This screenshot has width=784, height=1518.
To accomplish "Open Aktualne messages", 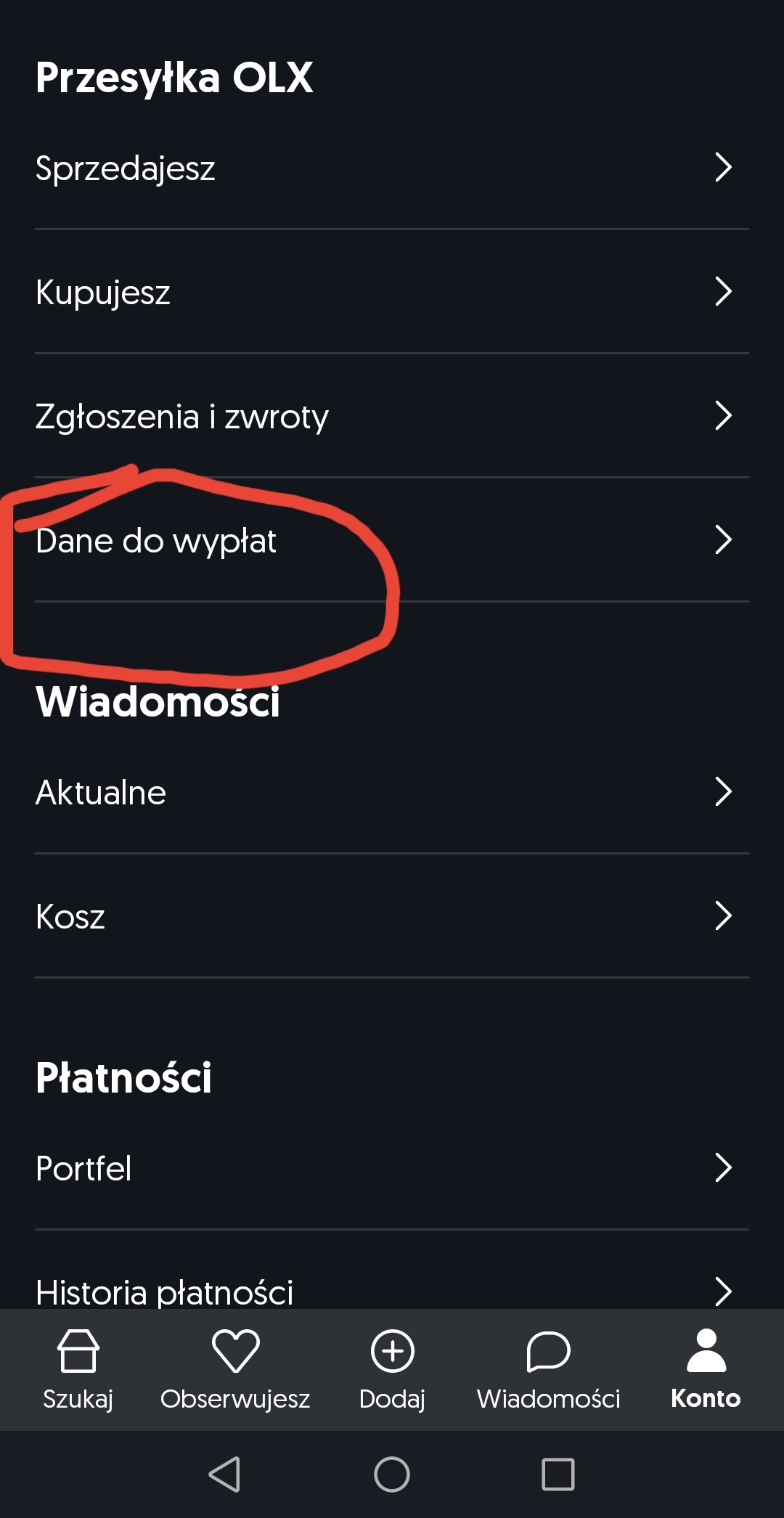I will coord(392,792).
